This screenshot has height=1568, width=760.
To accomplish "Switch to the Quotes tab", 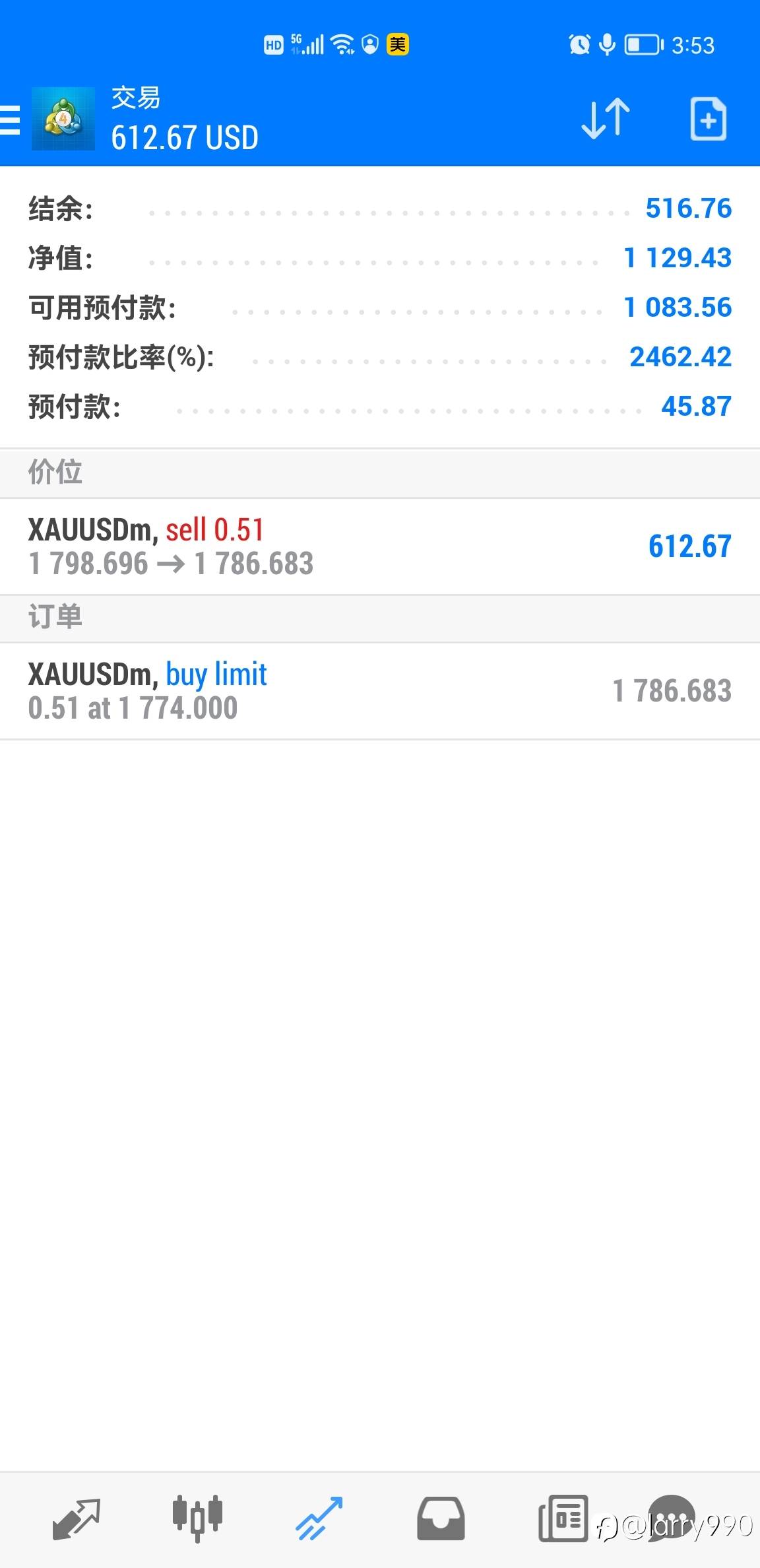I will pyautogui.click(x=76, y=1519).
